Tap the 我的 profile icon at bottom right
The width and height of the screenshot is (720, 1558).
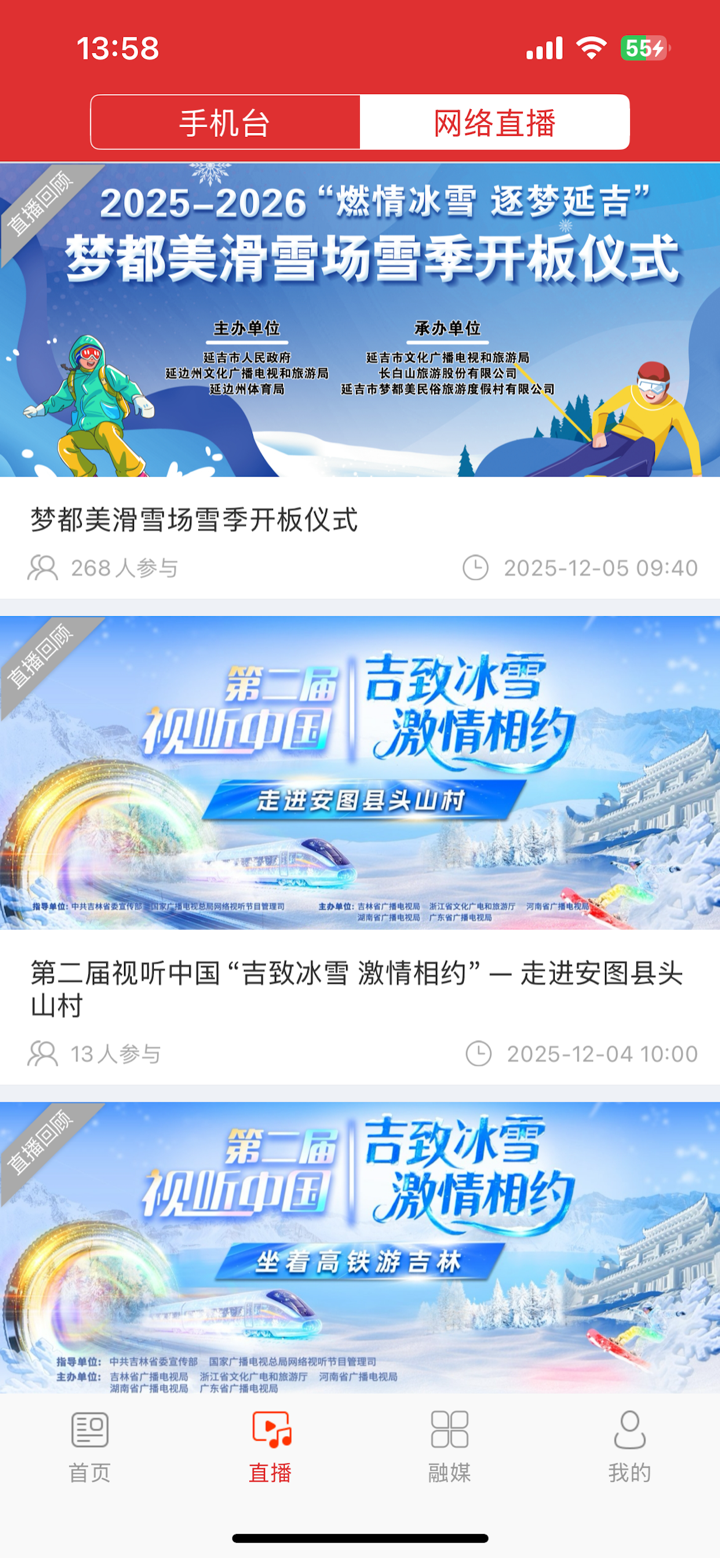click(629, 1430)
